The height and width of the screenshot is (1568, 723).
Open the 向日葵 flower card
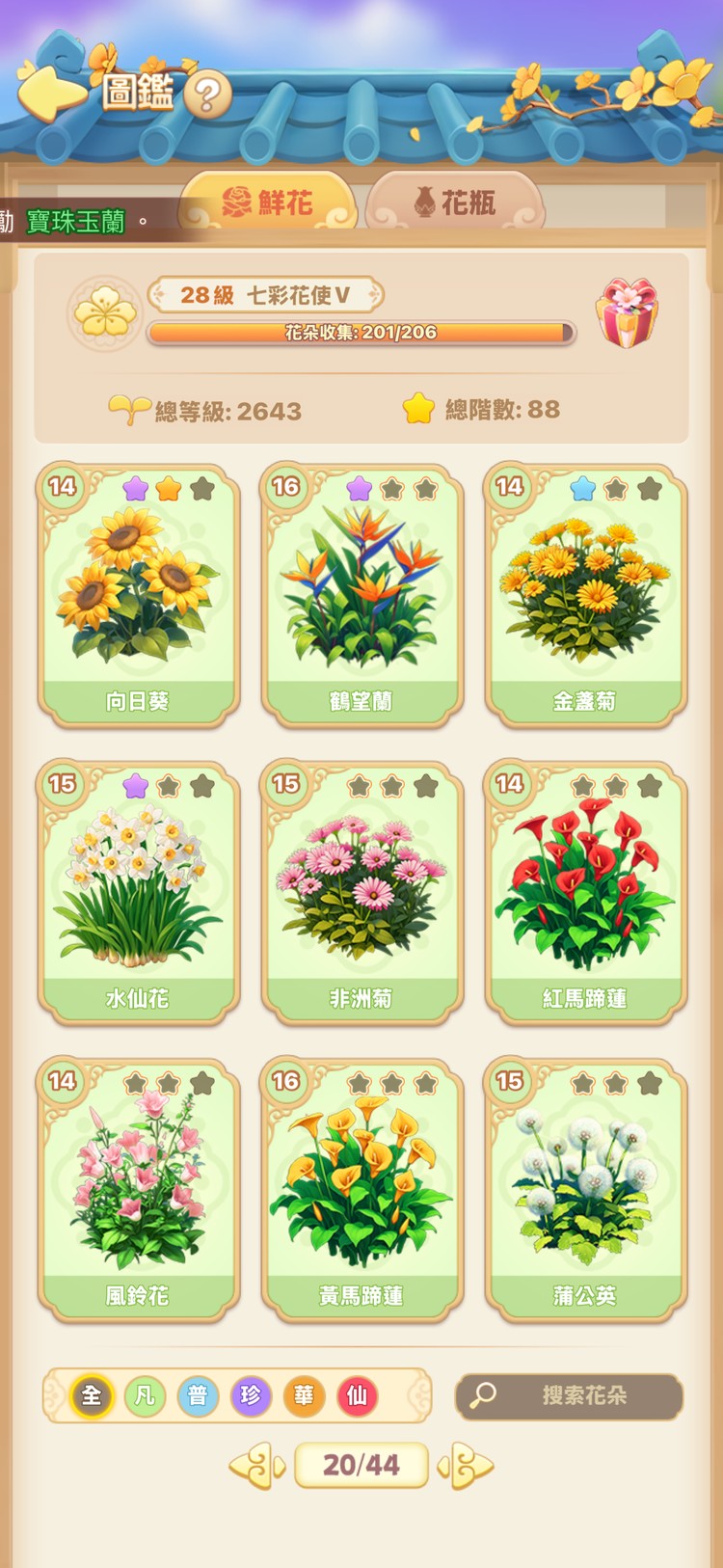(x=138, y=595)
